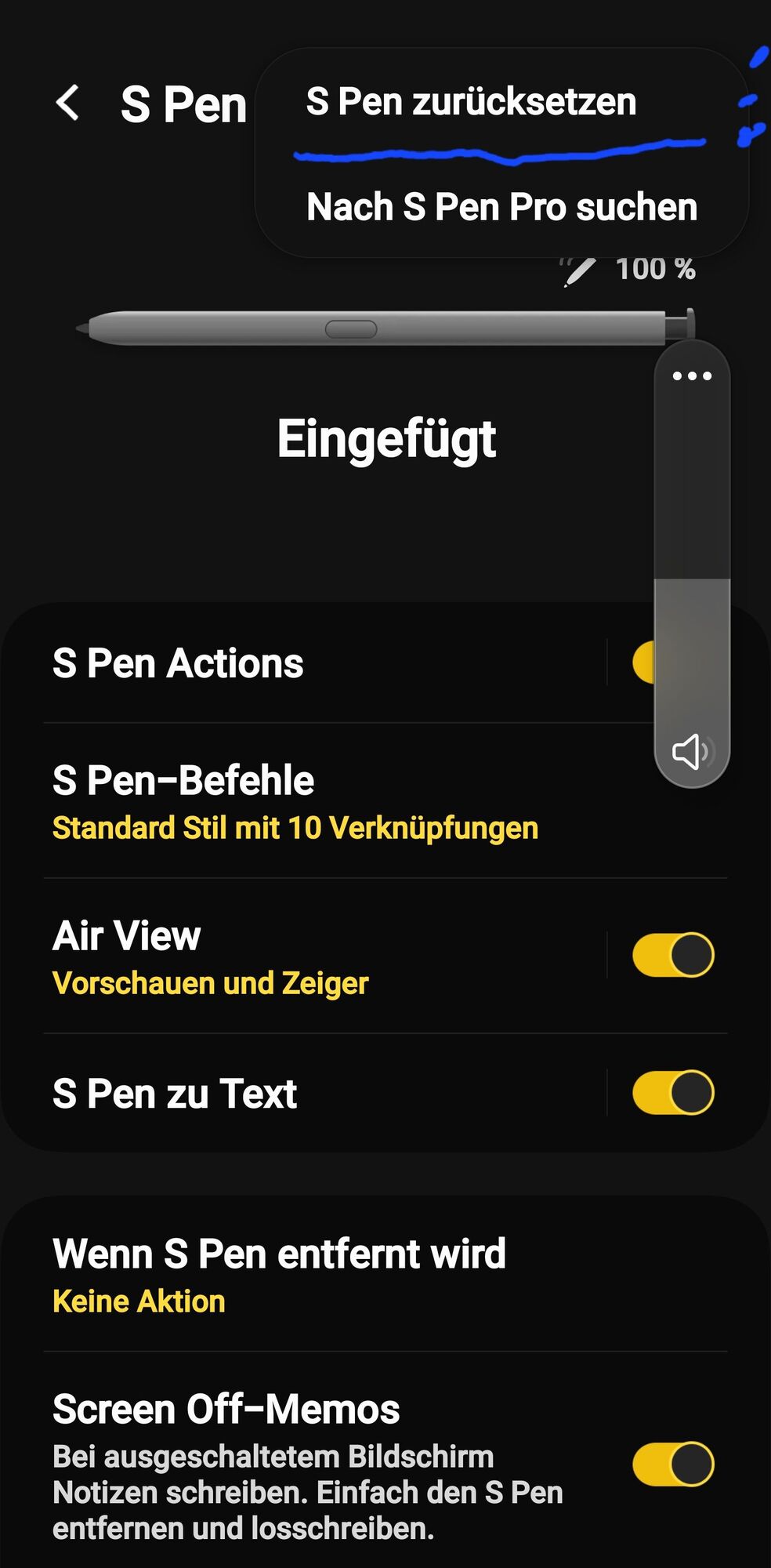
Task: Select S Pen zurücksetzen option
Action: point(471,102)
